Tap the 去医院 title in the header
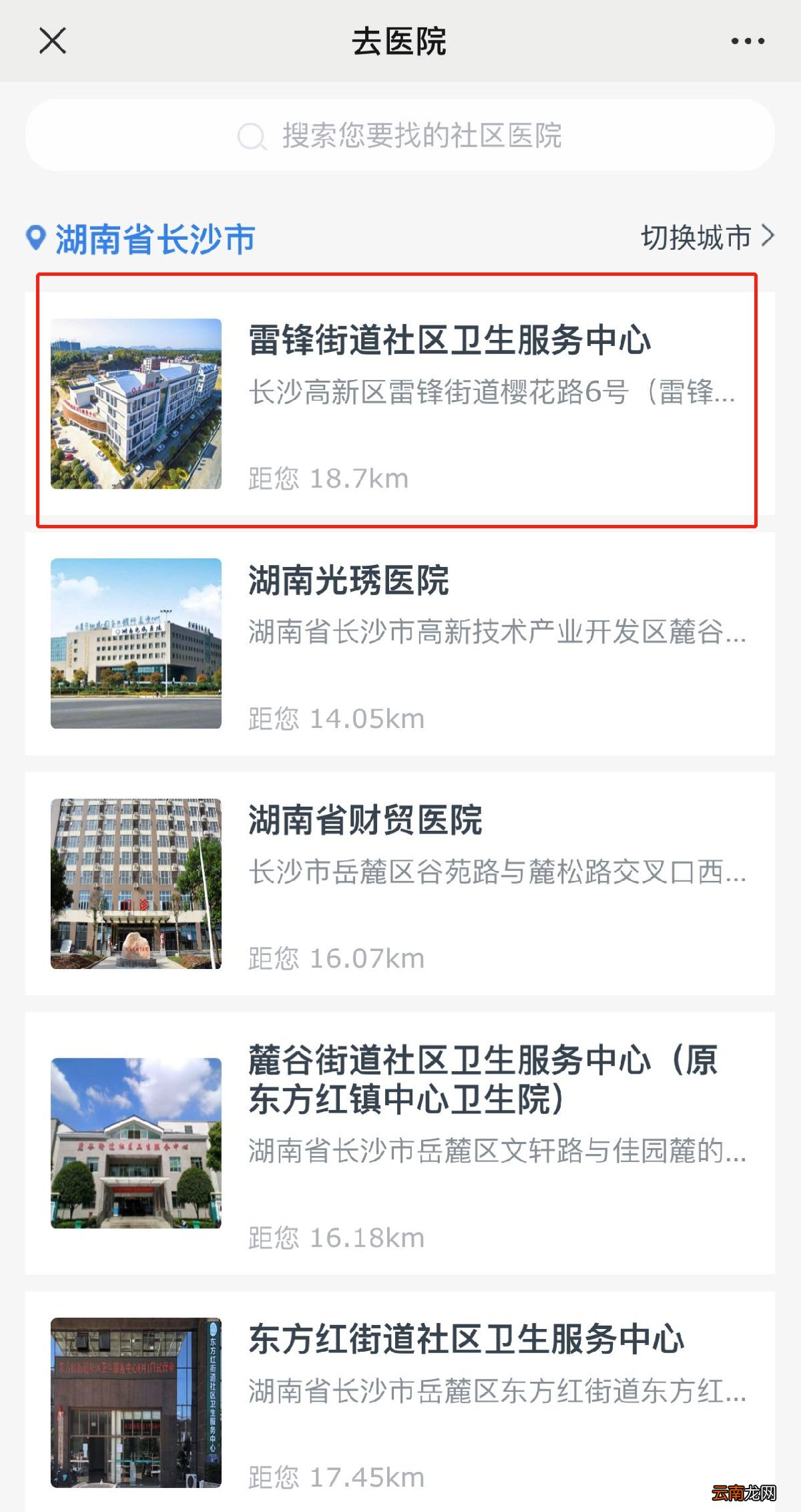The width and height of the screenshot is (801, 1512). click(x=400, y=41)
